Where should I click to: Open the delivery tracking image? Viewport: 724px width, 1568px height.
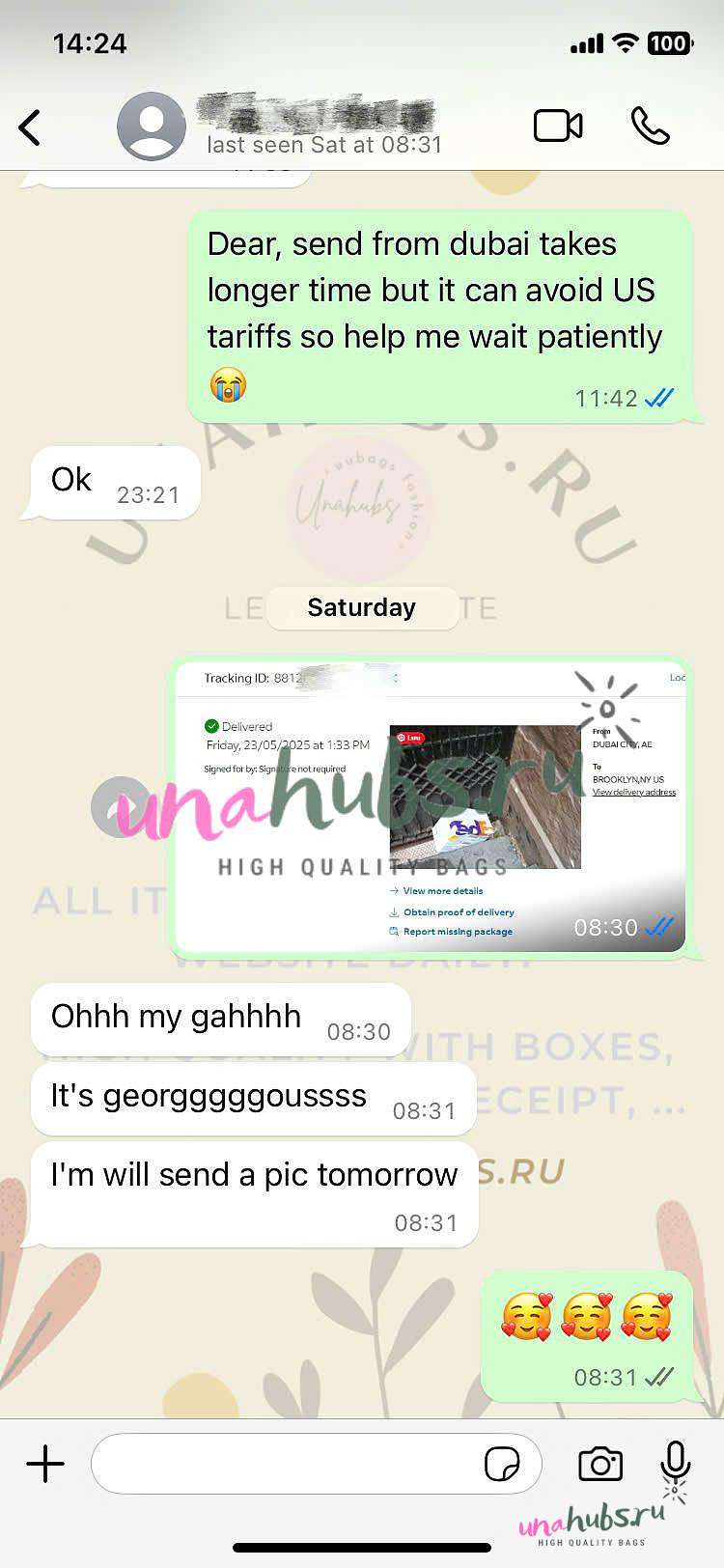click(432, 807)
